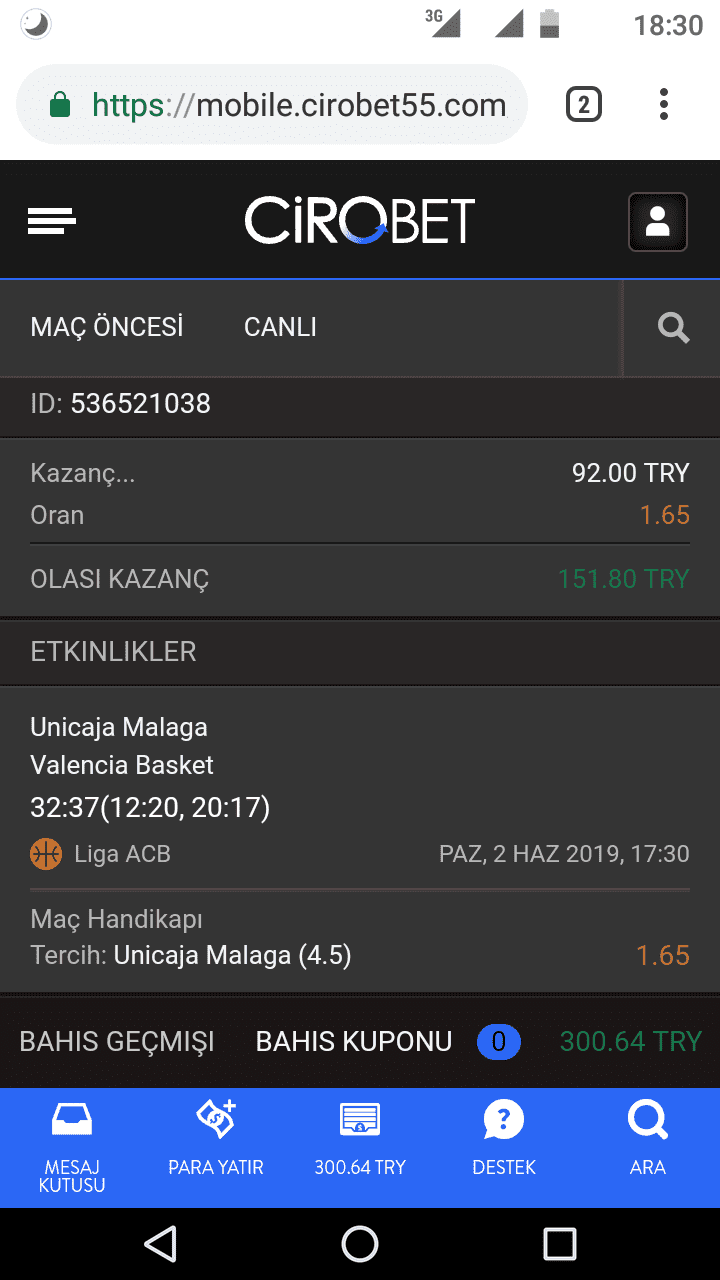
Task: Go back with the system back button
Action: [x=160, y=1244]
